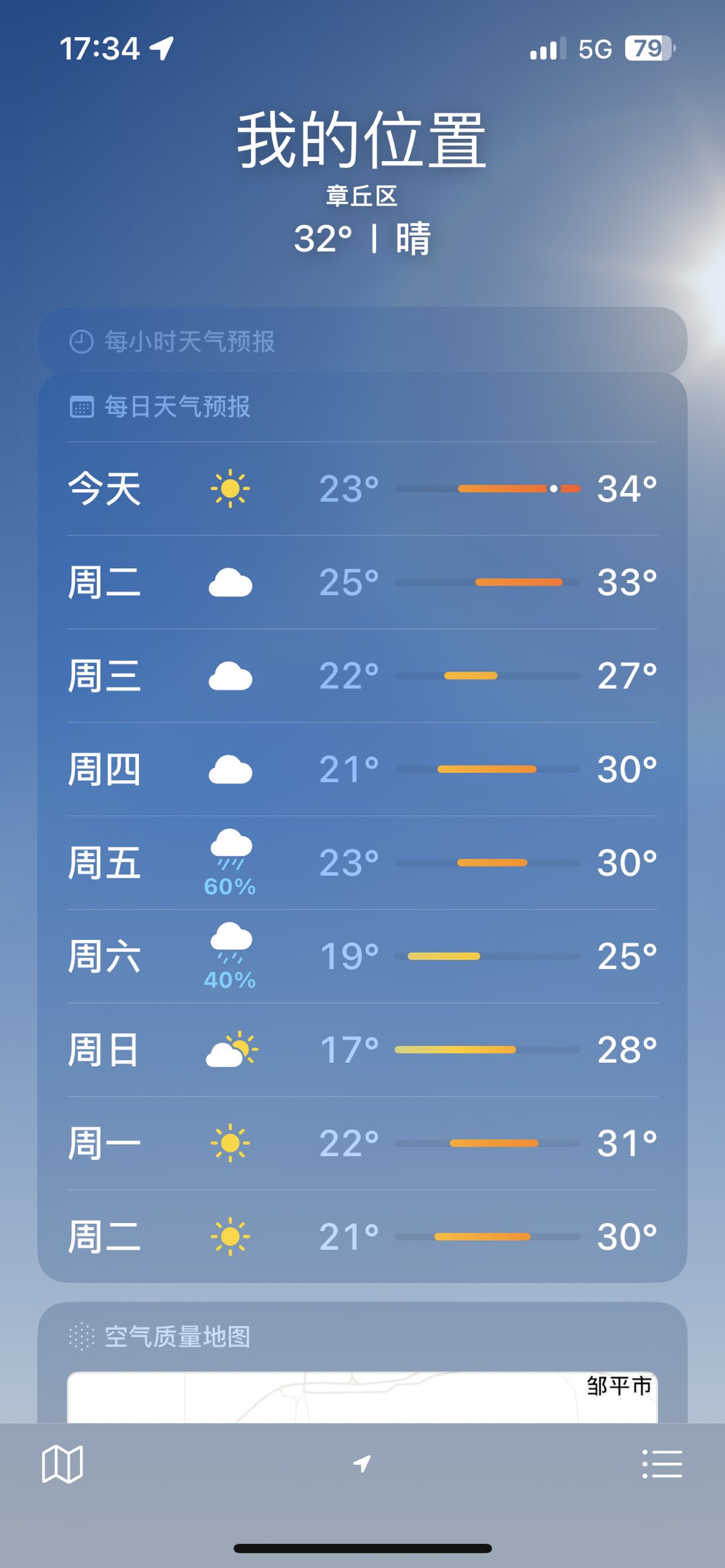
Task: Open the 周三 daily forecast row
Action: tap(362, 676)
